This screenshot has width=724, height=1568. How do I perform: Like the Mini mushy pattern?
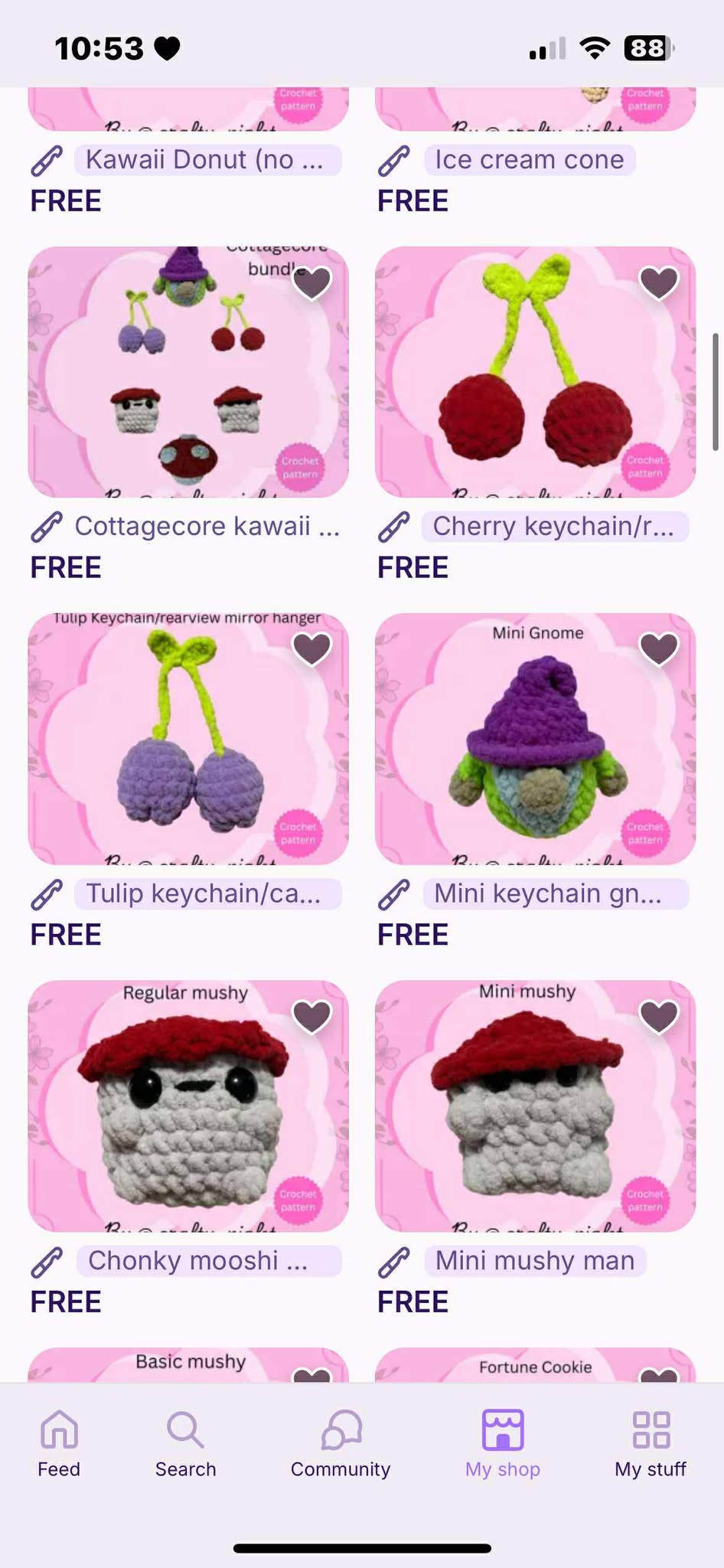[x=659, y=1017]
